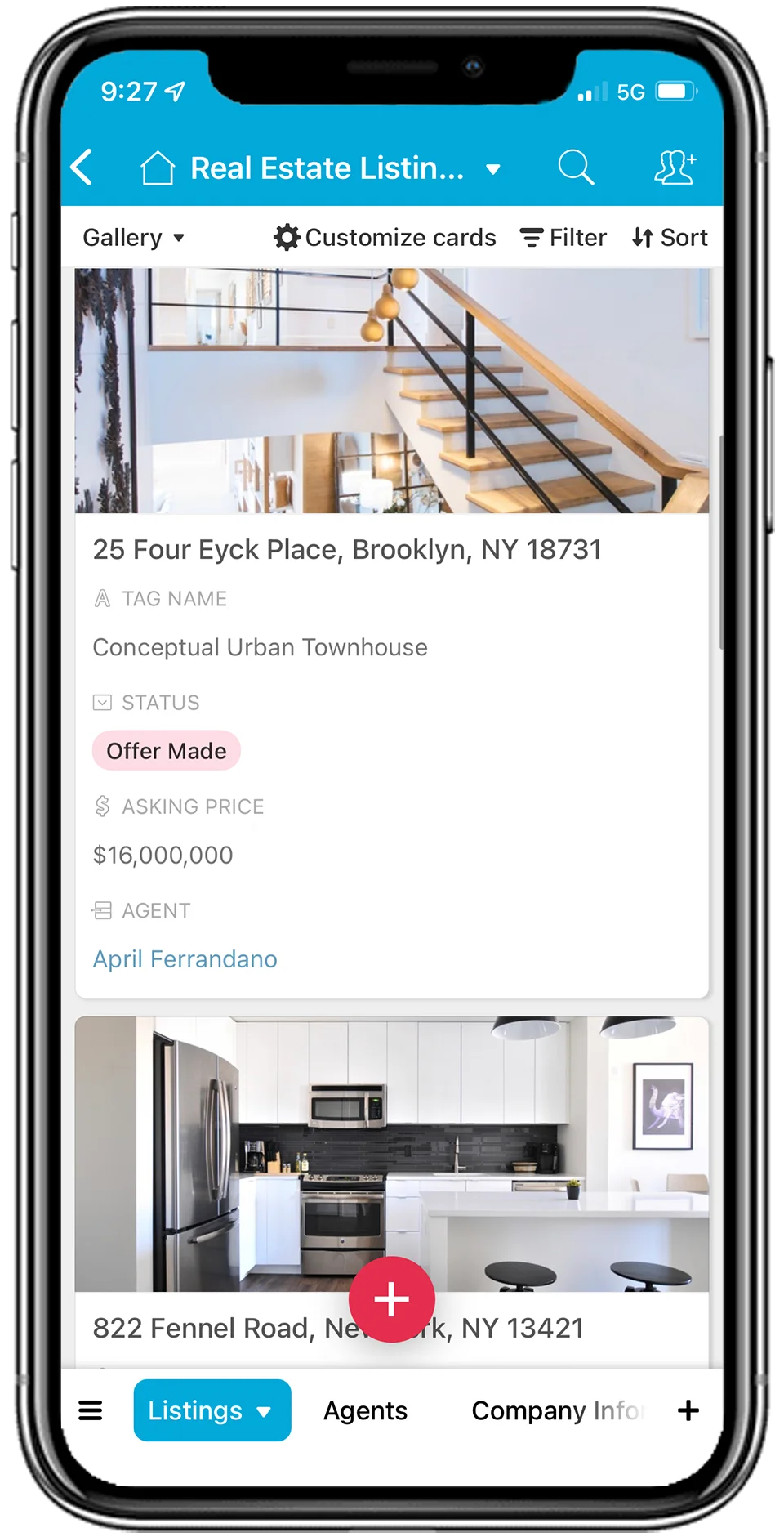Switch to the Agents tab
This screenshot has height=1537, width=784.
(365, 1410)
